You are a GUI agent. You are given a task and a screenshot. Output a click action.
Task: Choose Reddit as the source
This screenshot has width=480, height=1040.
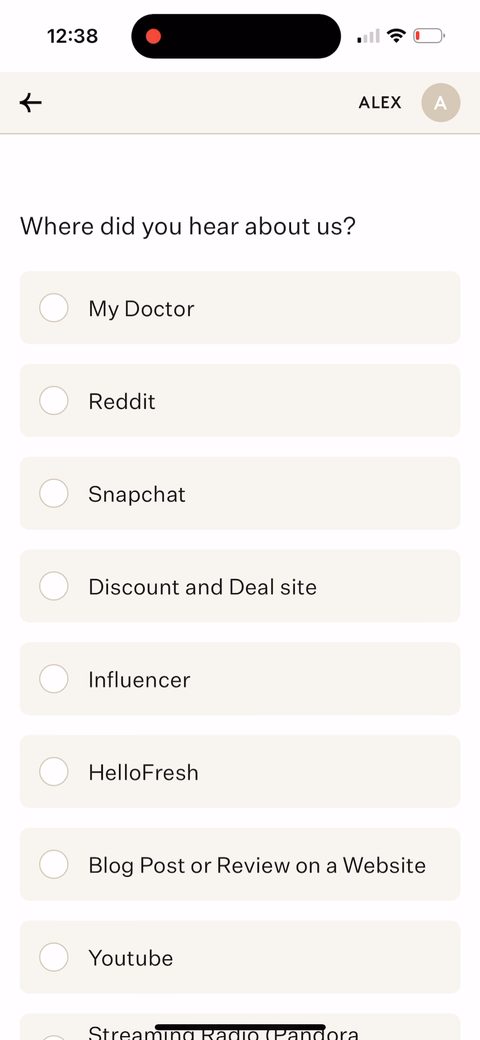[x=240, y=401]
